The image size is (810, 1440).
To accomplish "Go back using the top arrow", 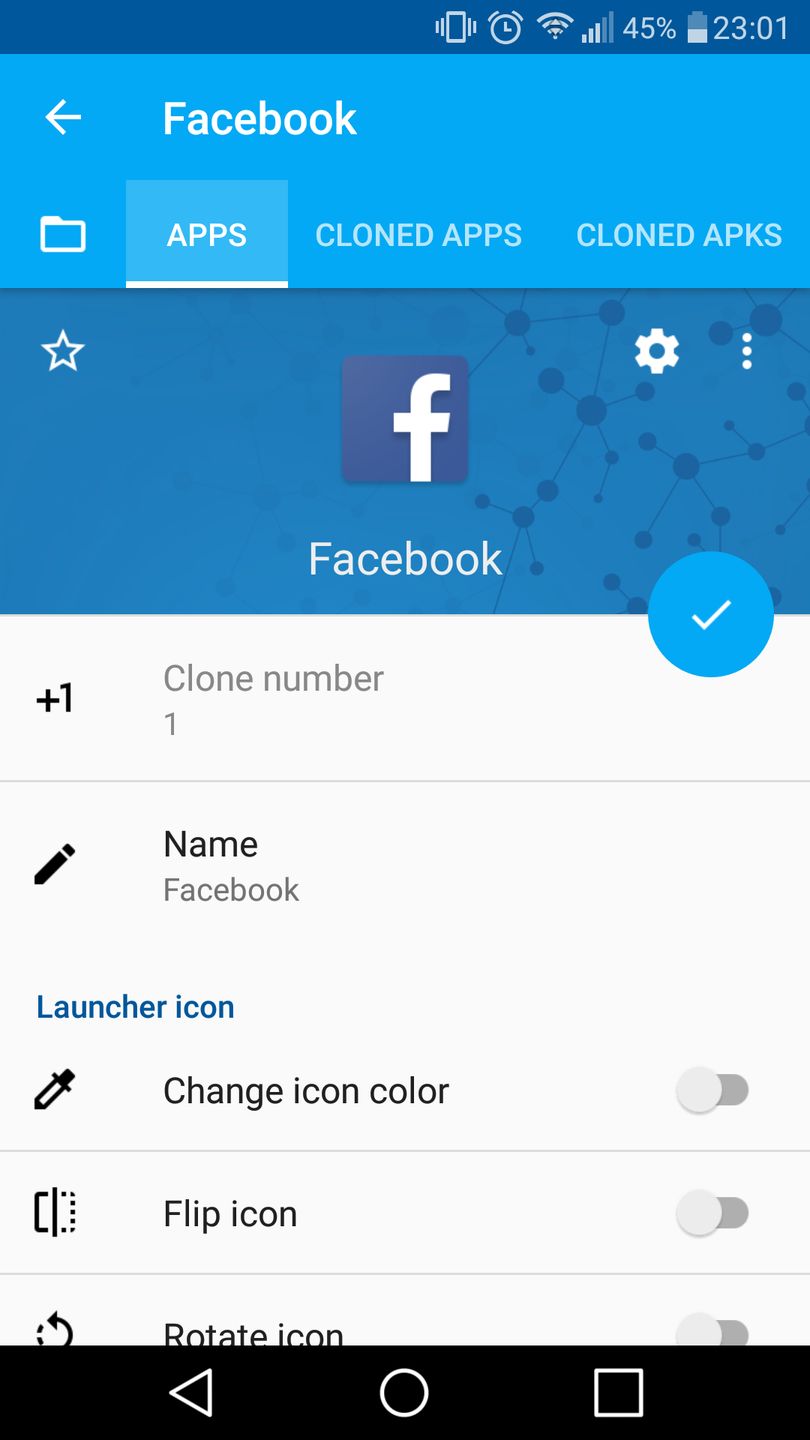I will 63,118.
